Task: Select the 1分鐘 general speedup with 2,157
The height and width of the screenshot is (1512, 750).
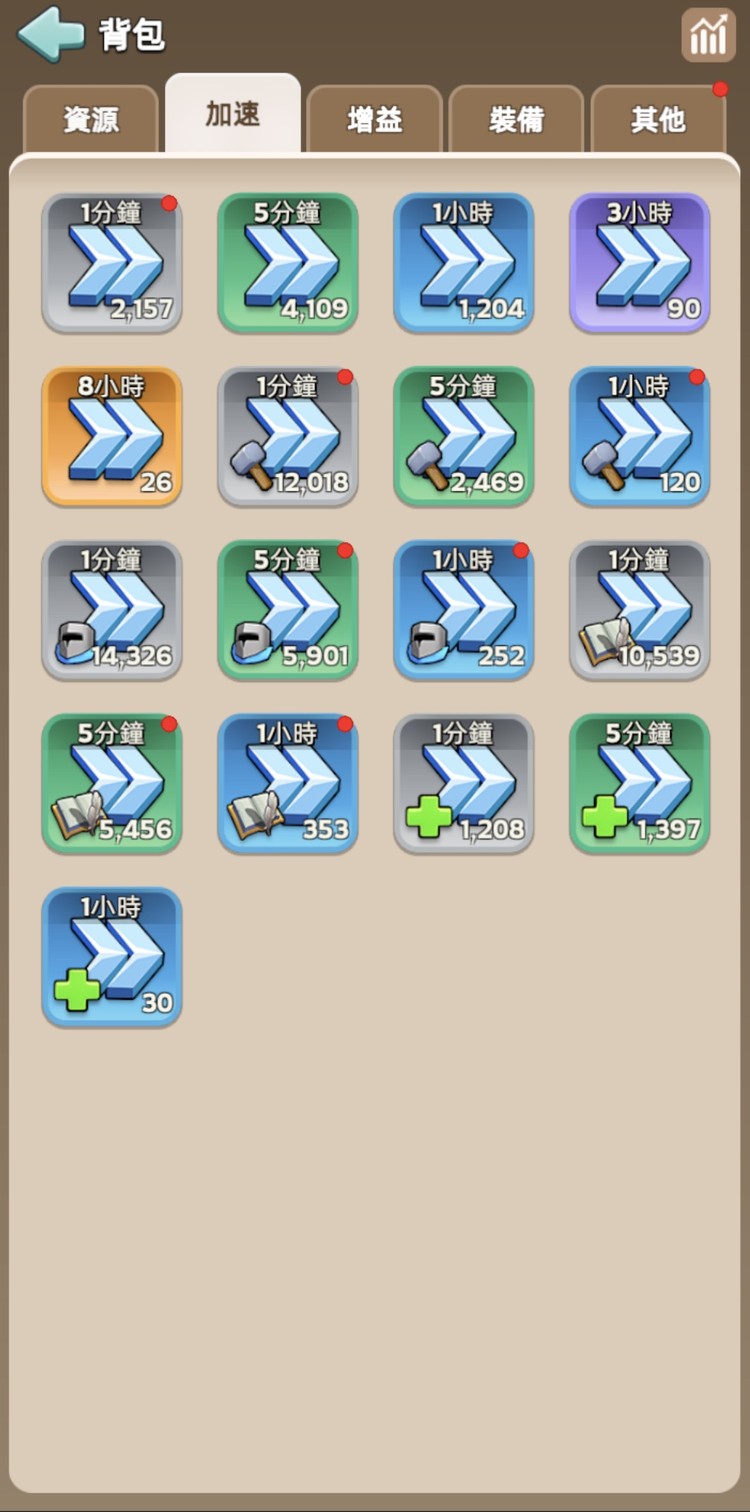Action: click(112, 263)
